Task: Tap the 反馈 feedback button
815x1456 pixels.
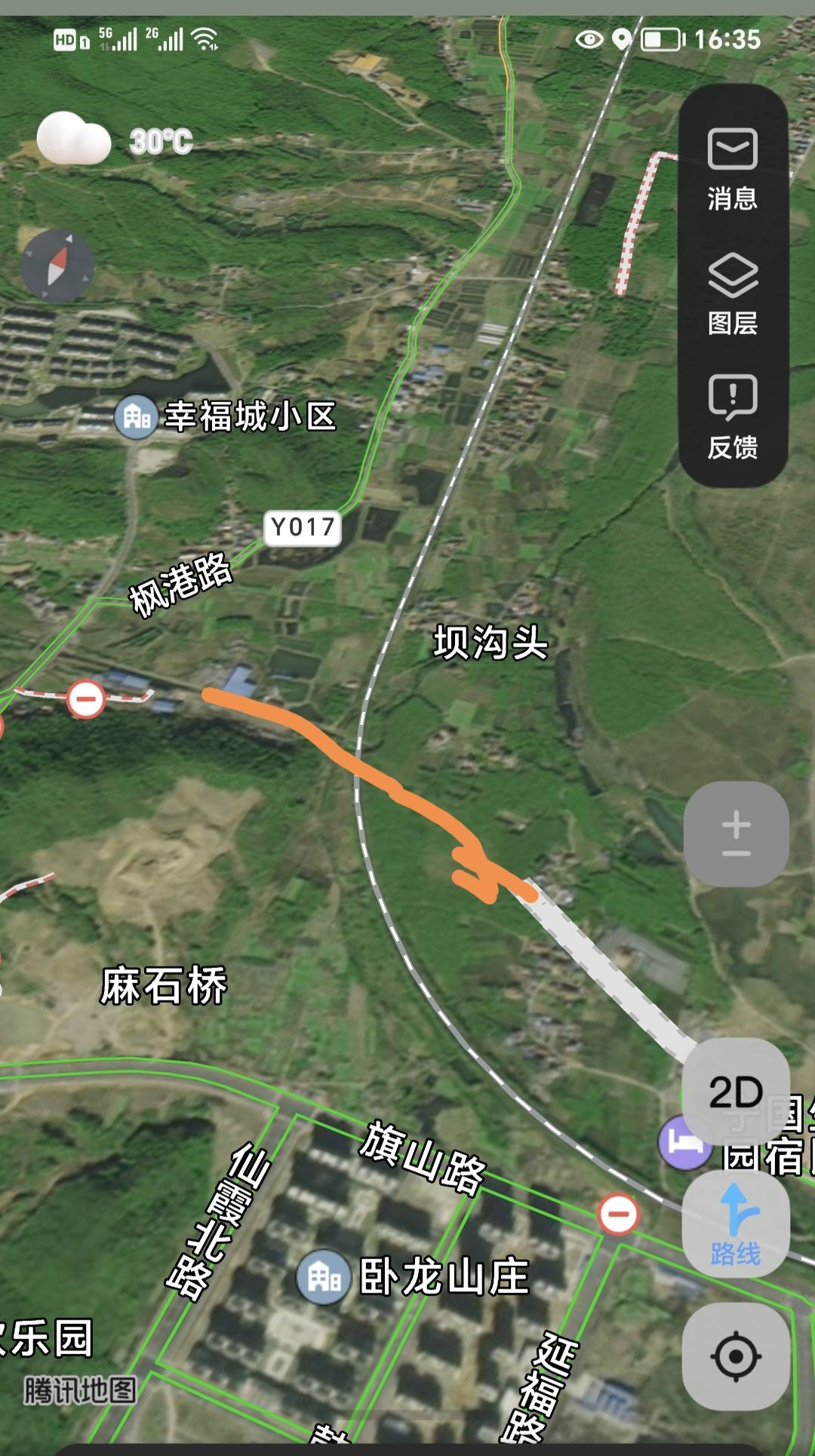Action: point(732,417)
